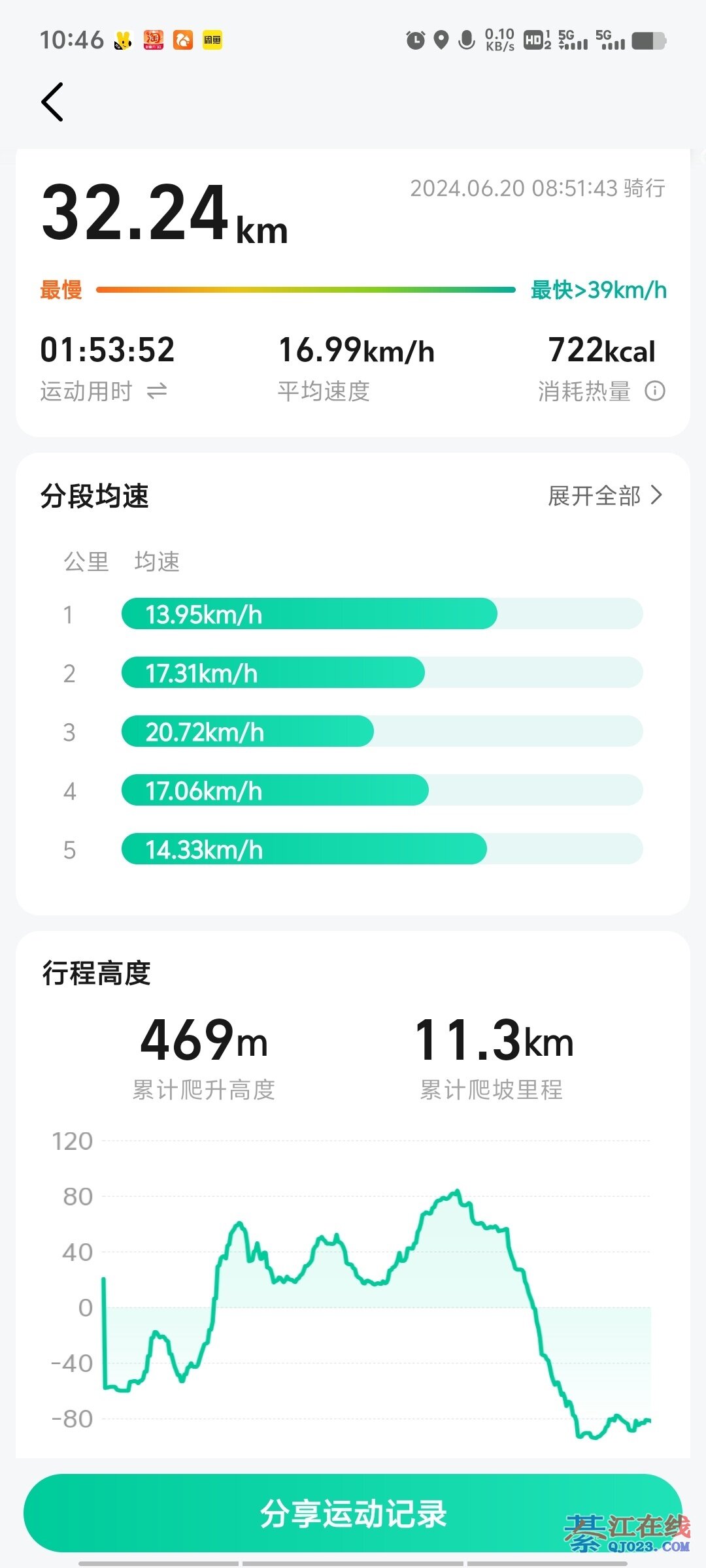706x1568 pixels.
Task: Go back using the top-left arrow
Action: coord(52,102)
